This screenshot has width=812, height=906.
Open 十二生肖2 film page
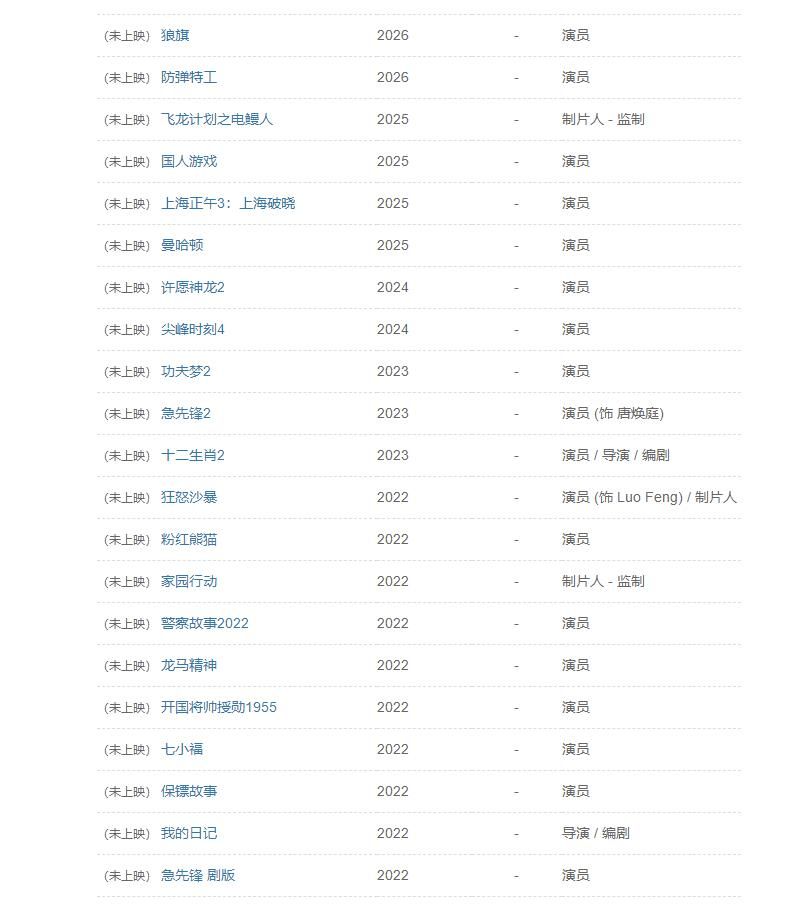(193, 455)
